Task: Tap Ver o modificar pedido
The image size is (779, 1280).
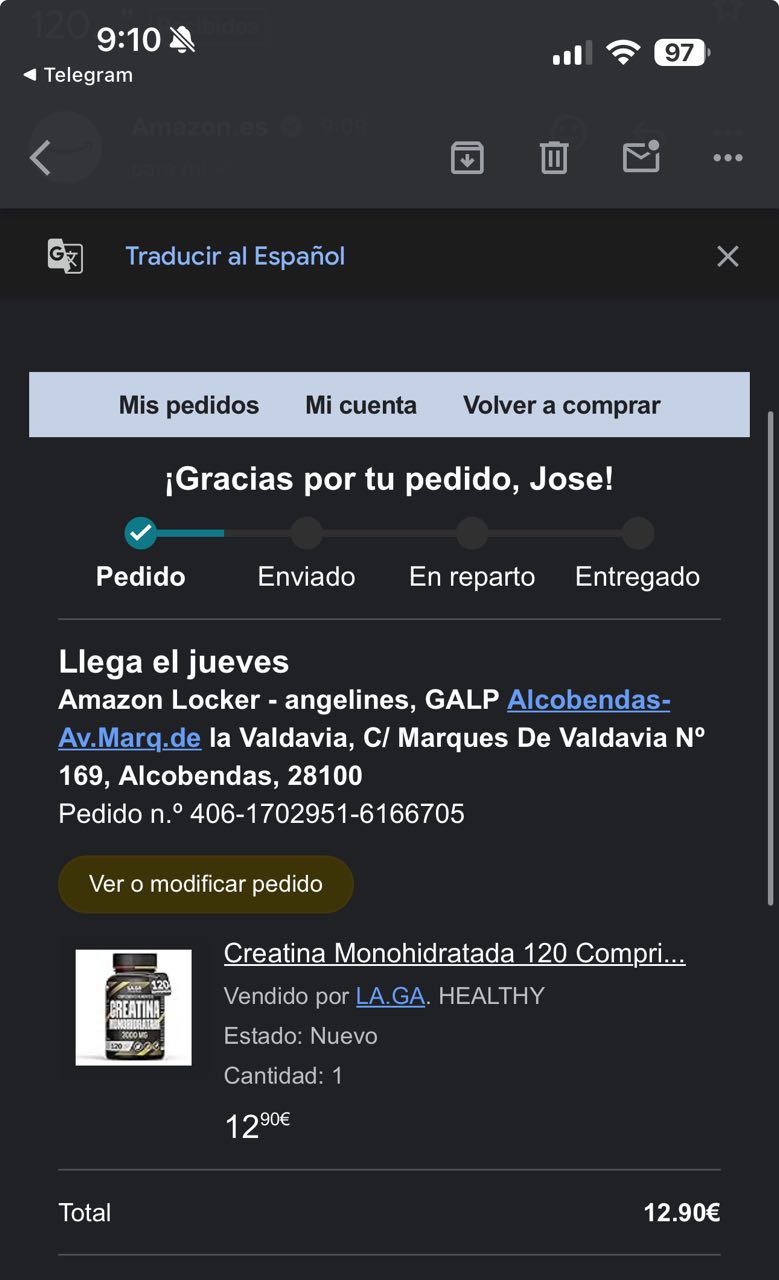Action: coord(206,884)
